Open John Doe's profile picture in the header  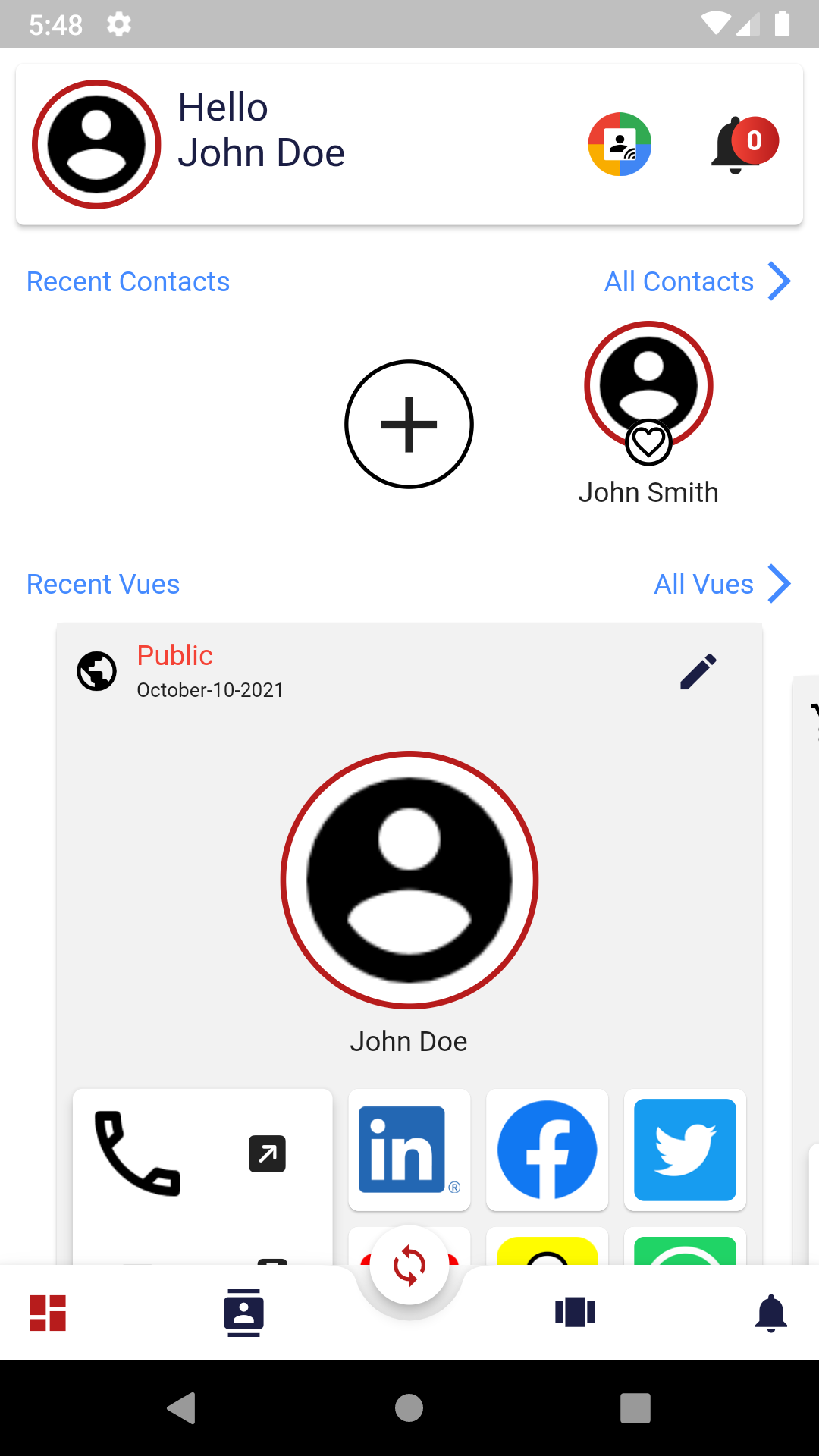tap(96, 144)
